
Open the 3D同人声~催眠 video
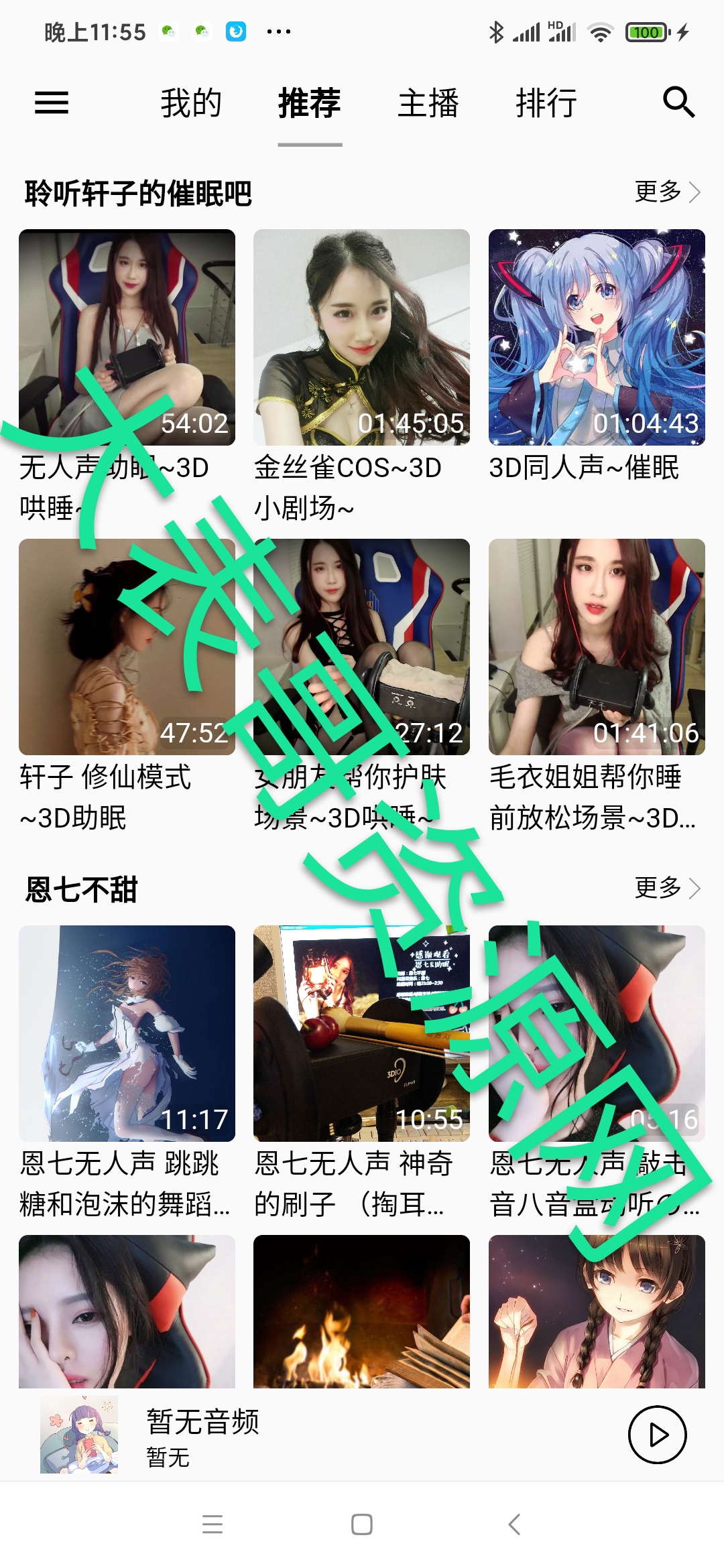point(597,337)
